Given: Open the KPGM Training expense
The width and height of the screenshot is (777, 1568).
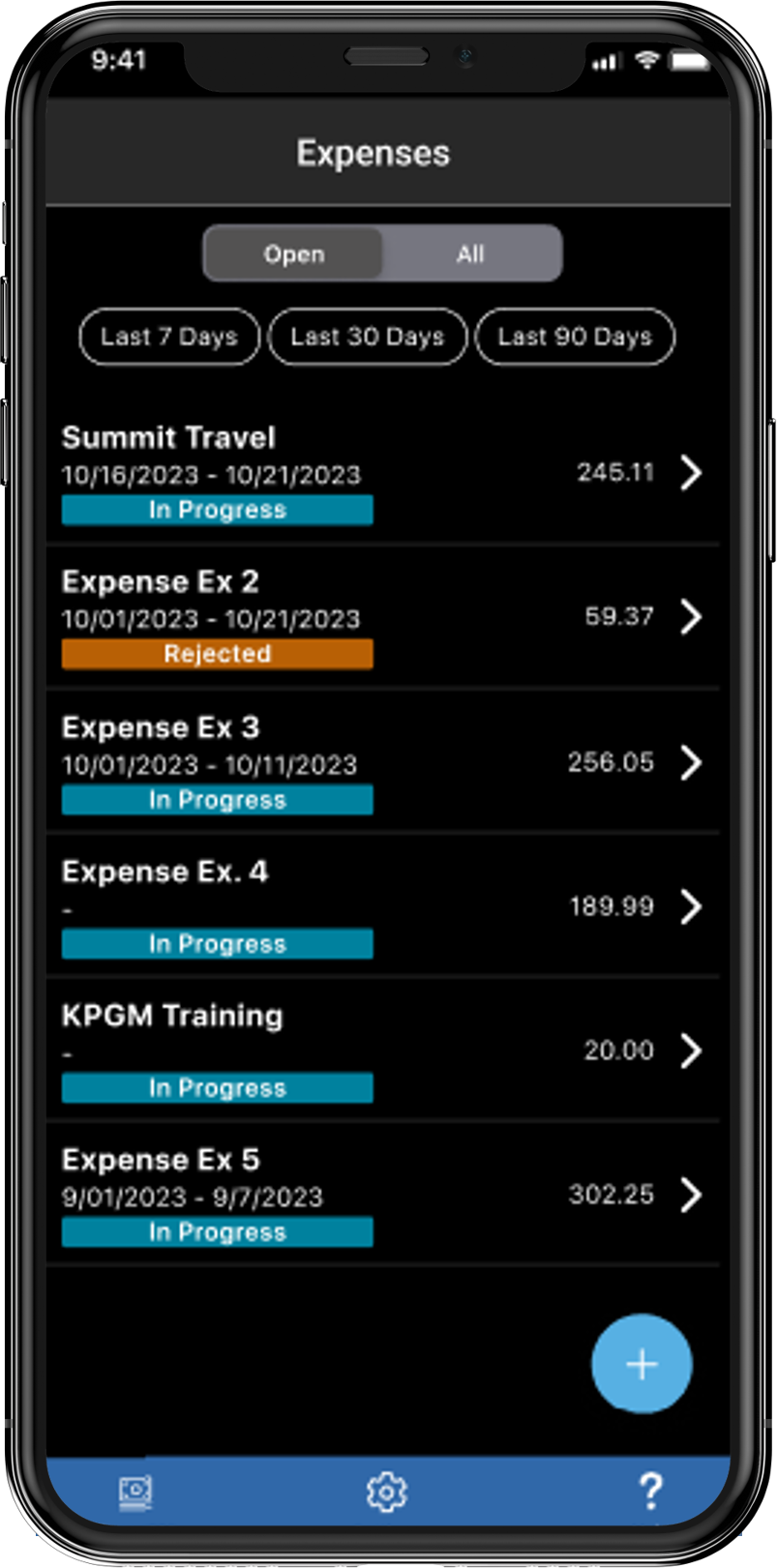Looking at the screenshot, I should tap(382, 1050).
